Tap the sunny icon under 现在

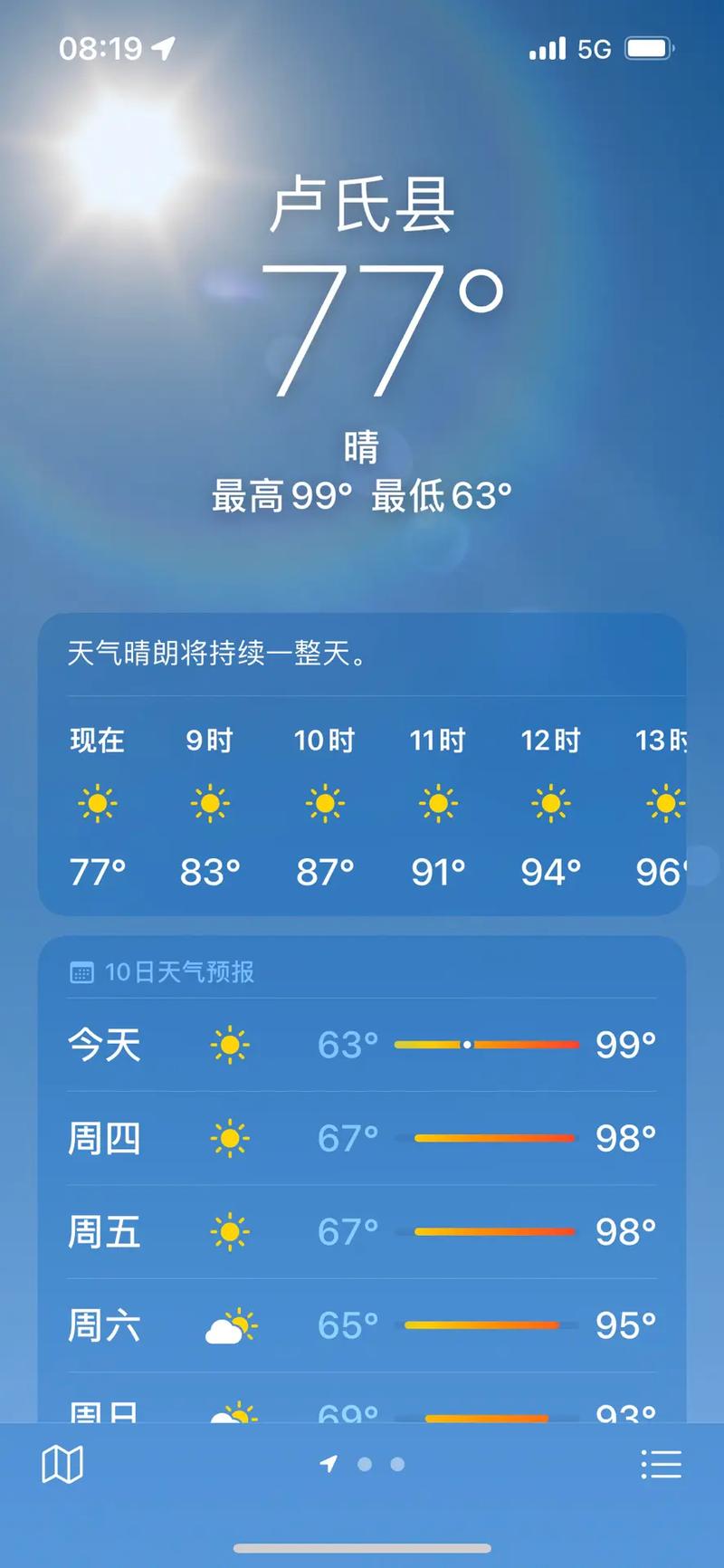98,802
